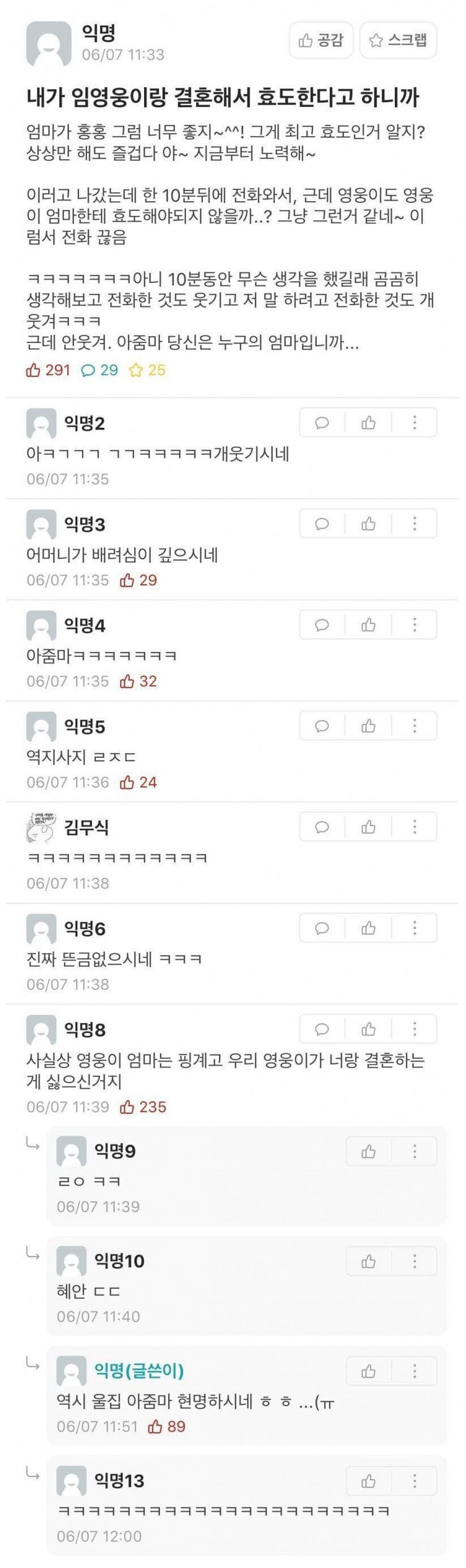Like 익명9's reply
466x1568 pixels.
[368, 1151]
